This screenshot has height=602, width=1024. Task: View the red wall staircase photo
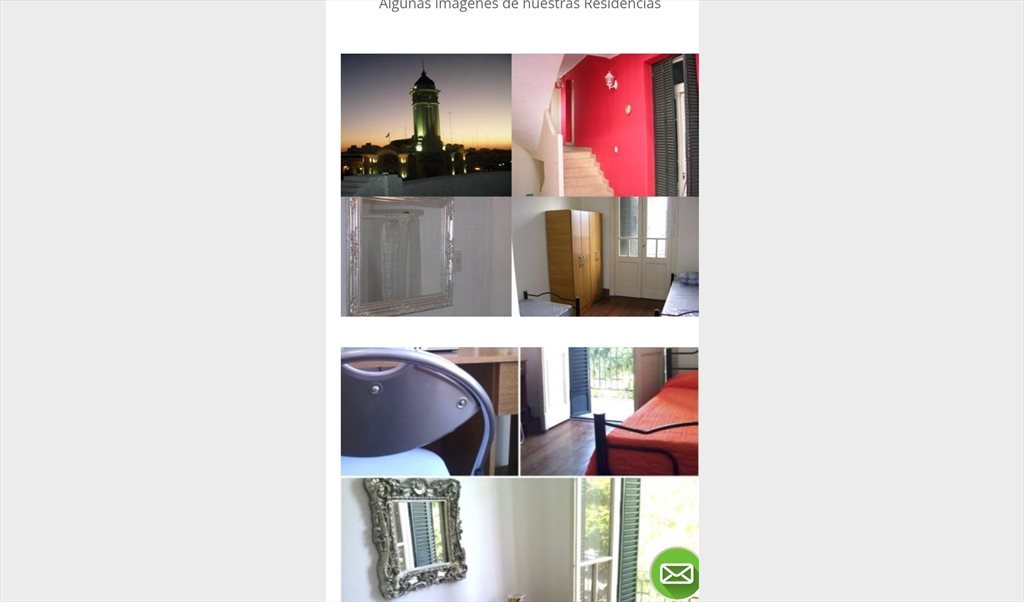pyautogui.click(x=605, y=125)
